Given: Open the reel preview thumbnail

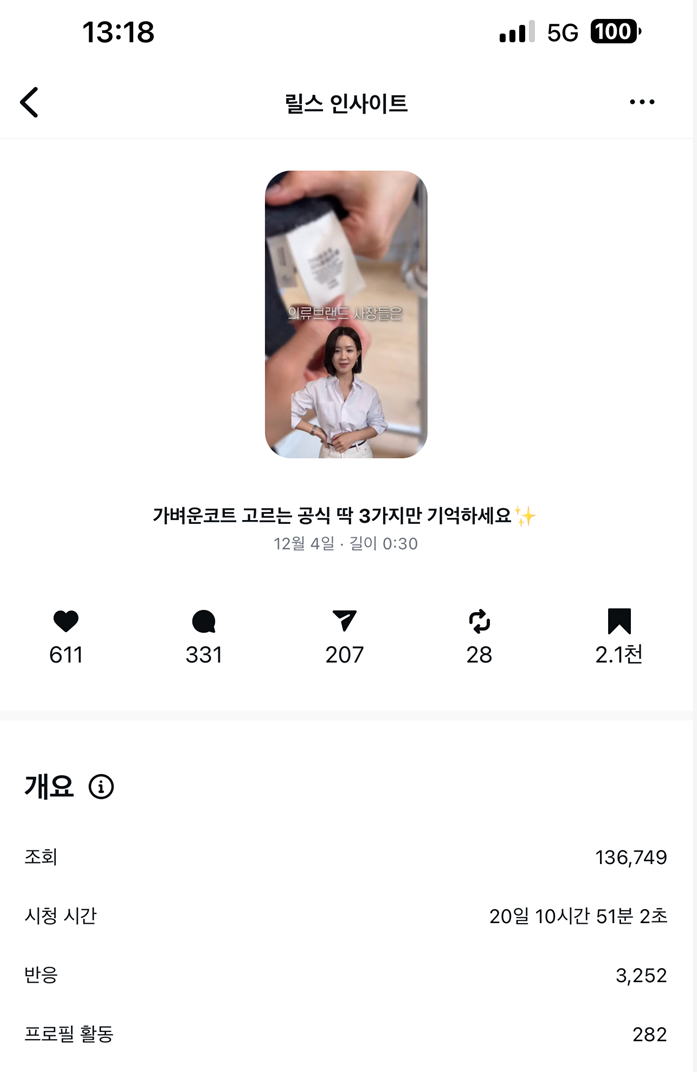Looking at the screenshot, I should tap(346, 314).
